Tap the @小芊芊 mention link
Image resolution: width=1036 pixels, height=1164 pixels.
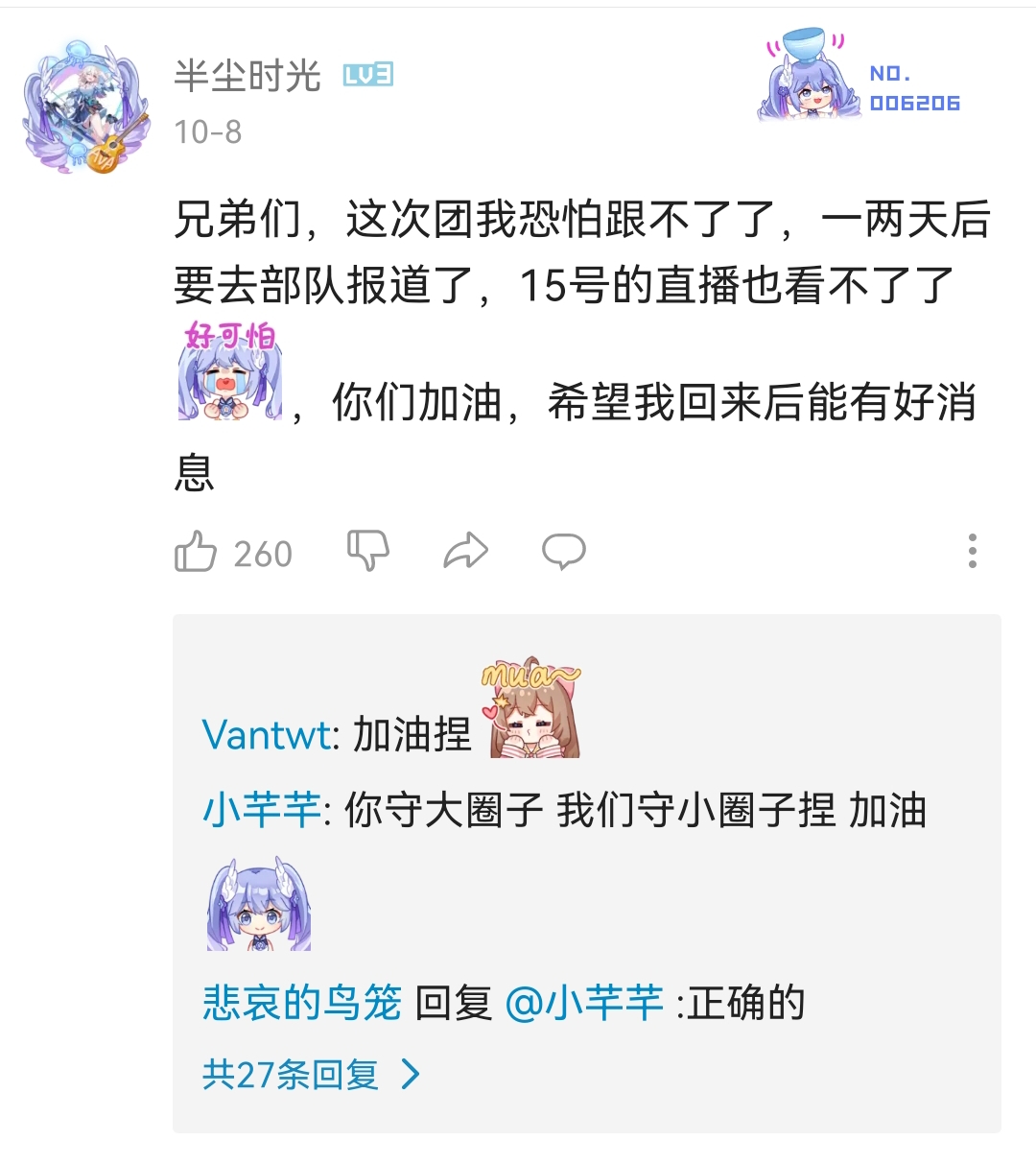[x=584, y=1003]
